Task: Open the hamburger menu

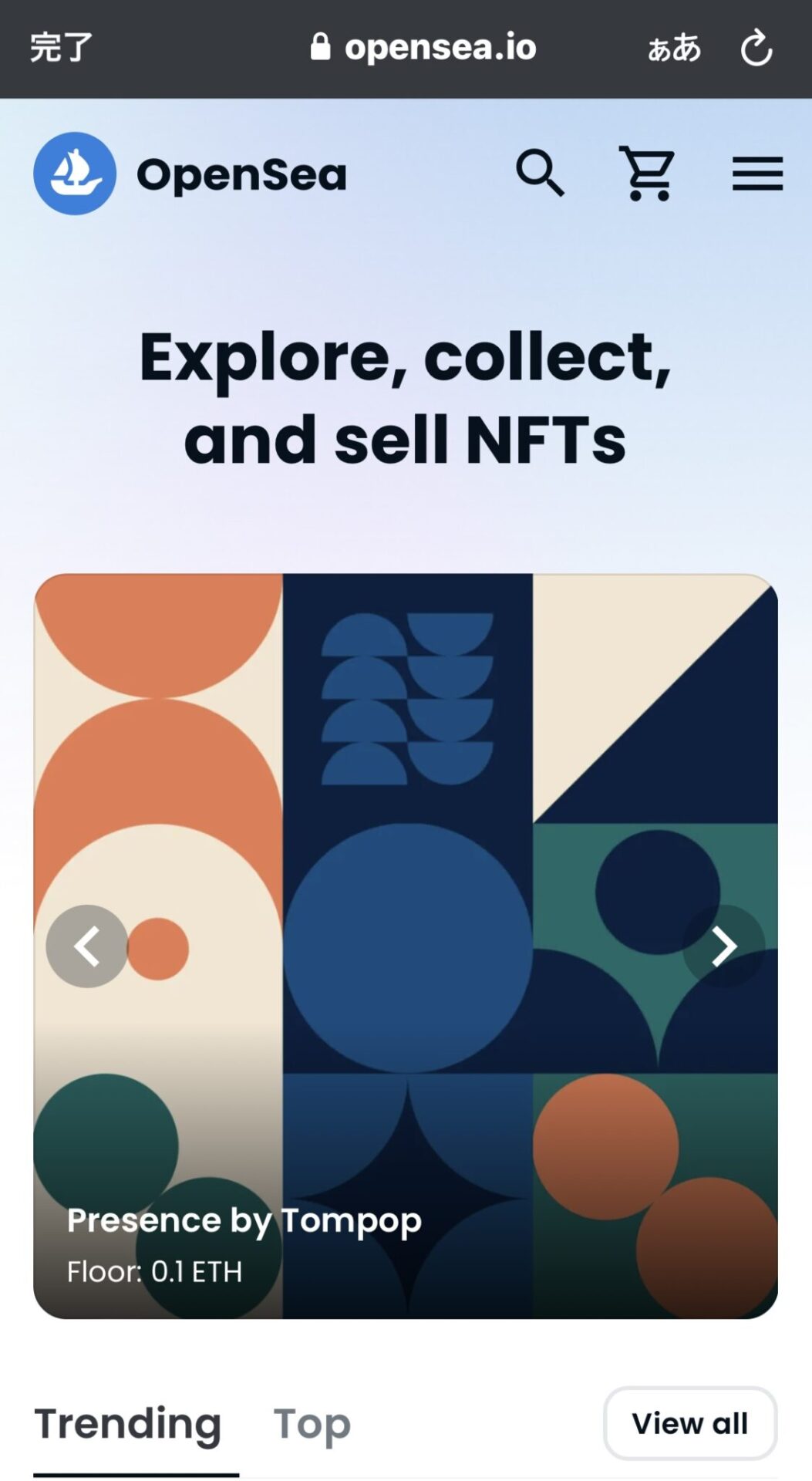Action: coord(757,174)
